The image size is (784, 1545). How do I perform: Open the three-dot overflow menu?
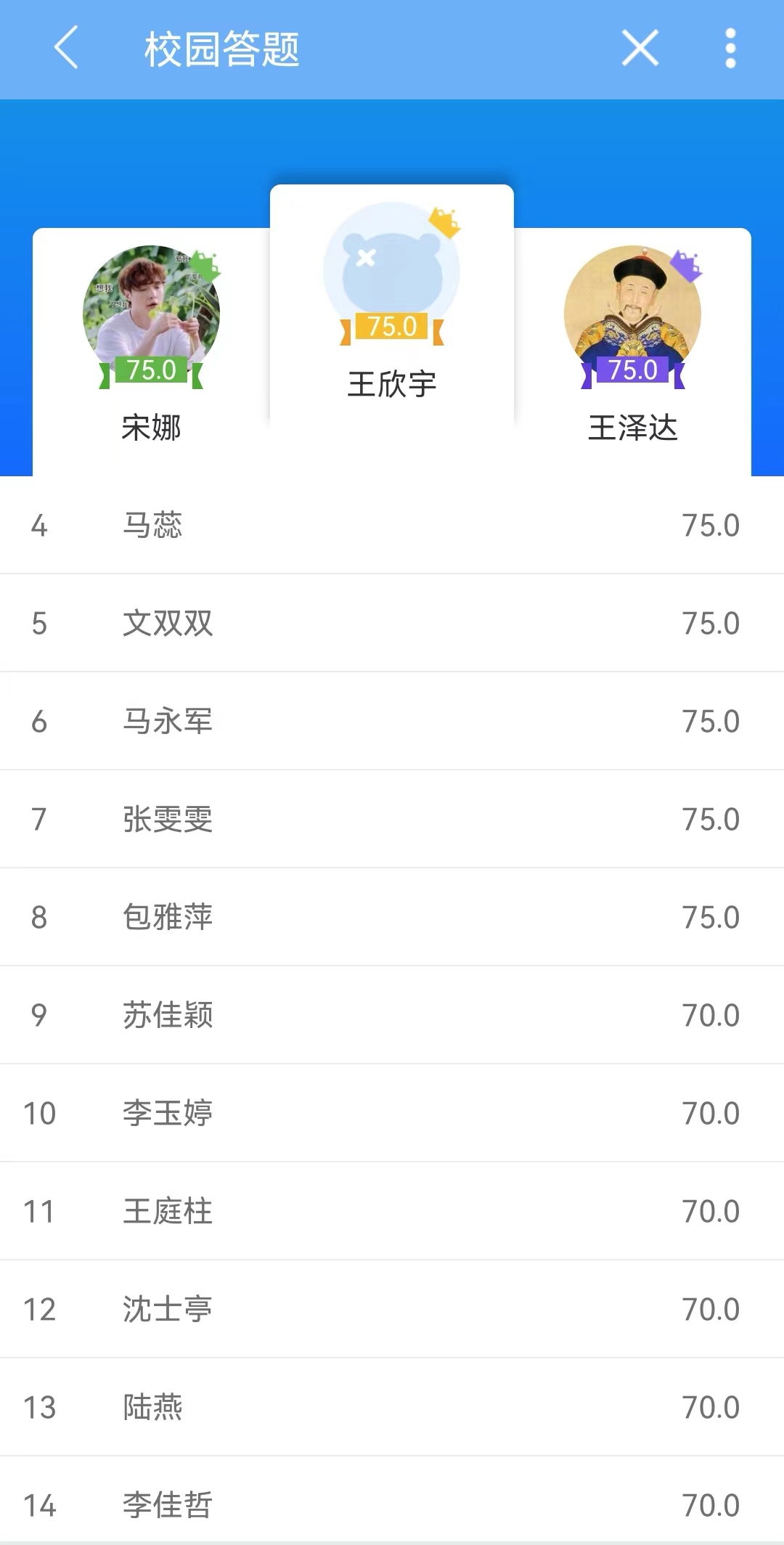[x=730, y=48]
